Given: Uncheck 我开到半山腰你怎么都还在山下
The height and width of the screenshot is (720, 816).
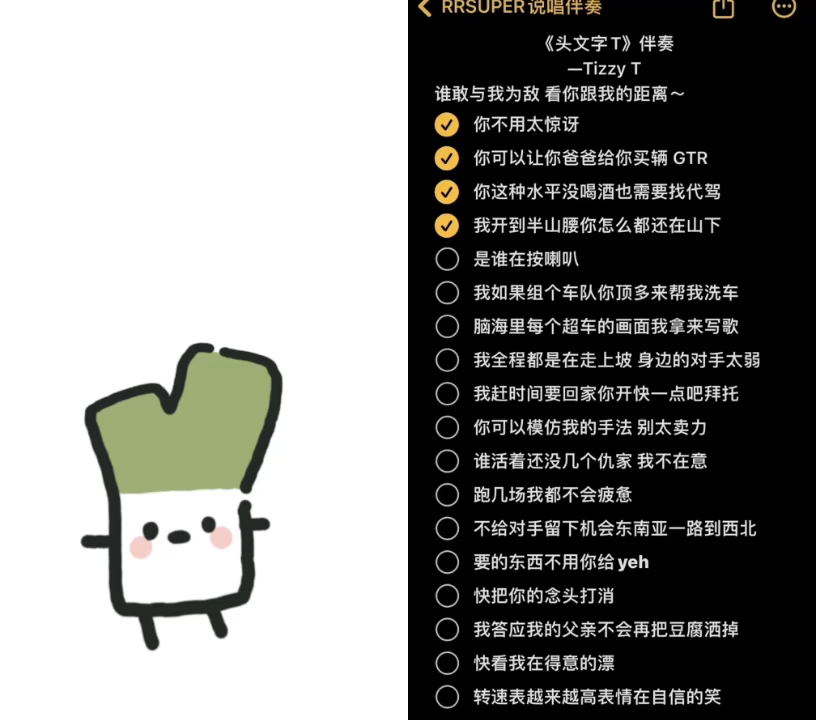Looking at the screenshot, I should tap(447, 226).
